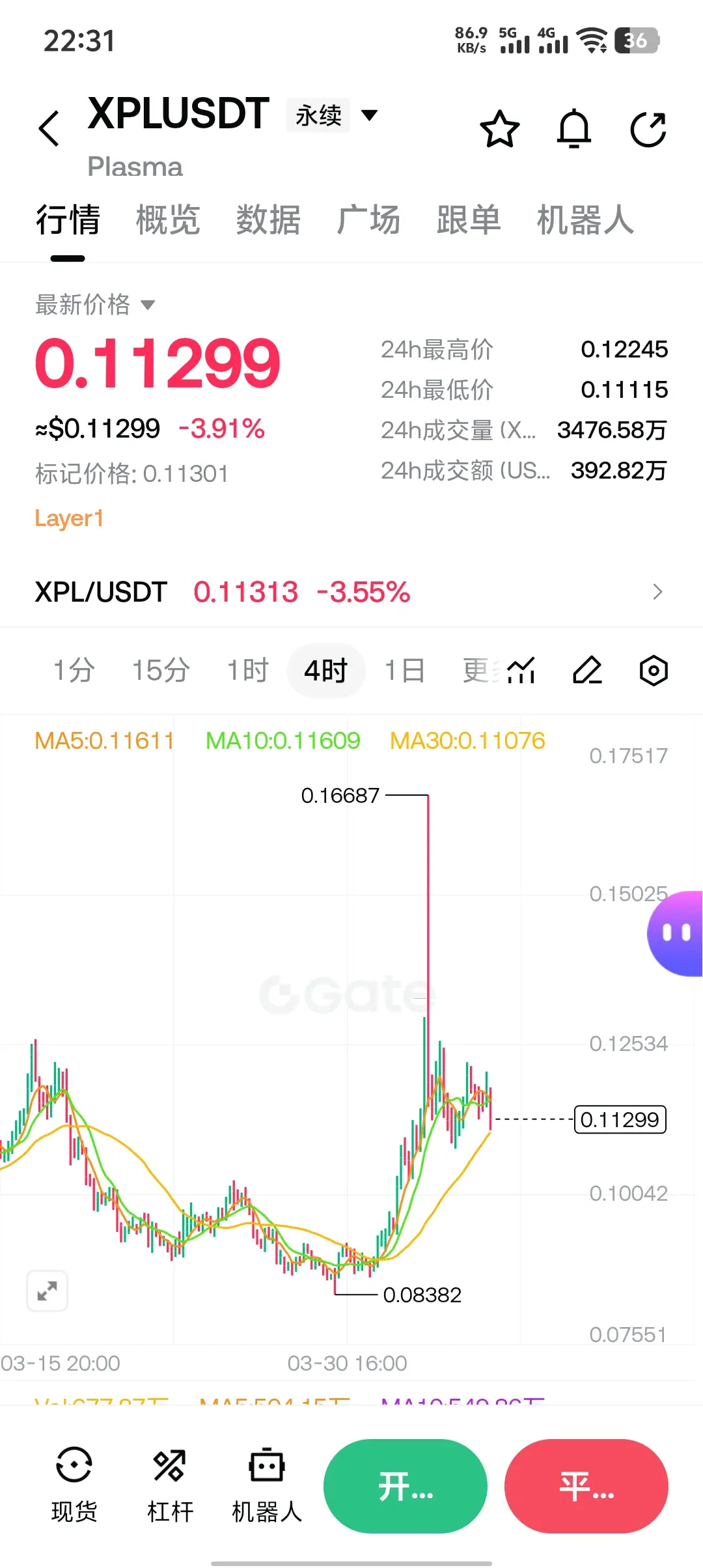The image size is (703, 1568).
Task: Open the chart drawing pencil tool
Action: 587,670
